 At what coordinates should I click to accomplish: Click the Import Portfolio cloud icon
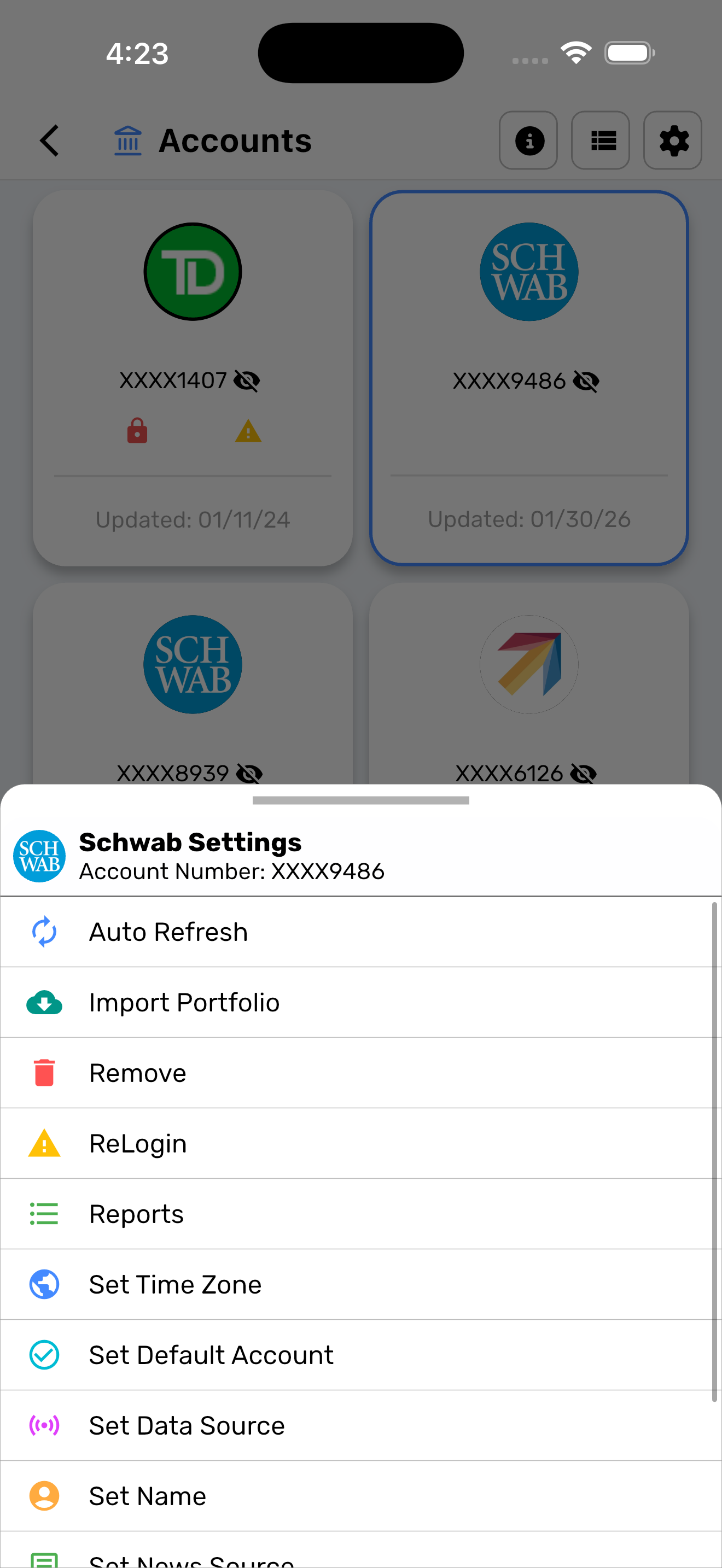[x=43, y=1002]
